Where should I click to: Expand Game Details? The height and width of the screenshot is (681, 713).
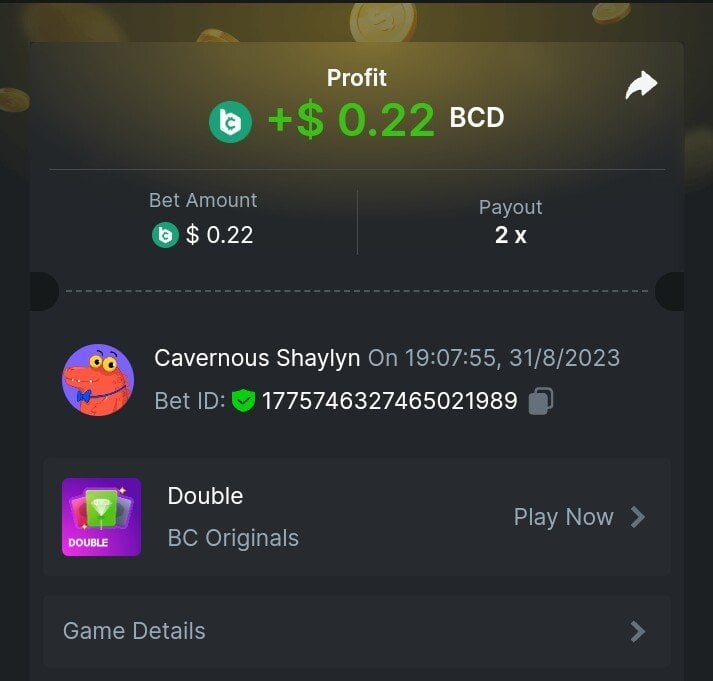tap(356, 631)
